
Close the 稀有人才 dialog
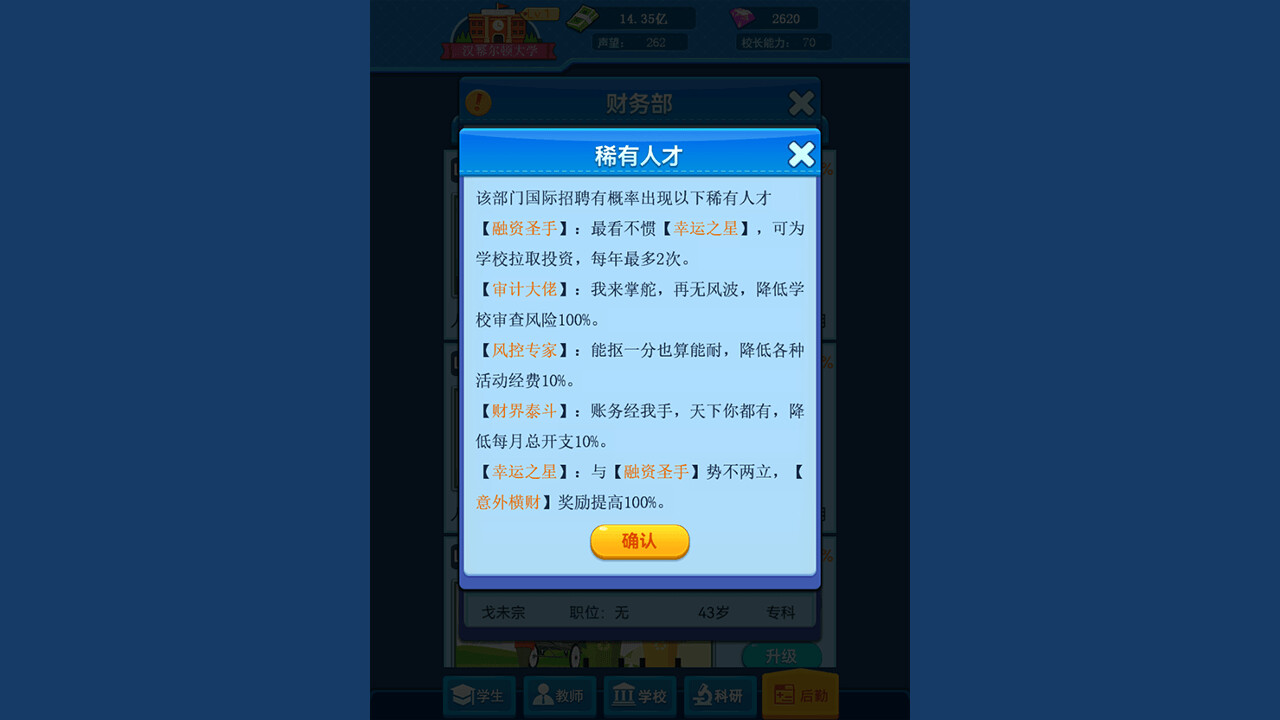tap(801, 154)
